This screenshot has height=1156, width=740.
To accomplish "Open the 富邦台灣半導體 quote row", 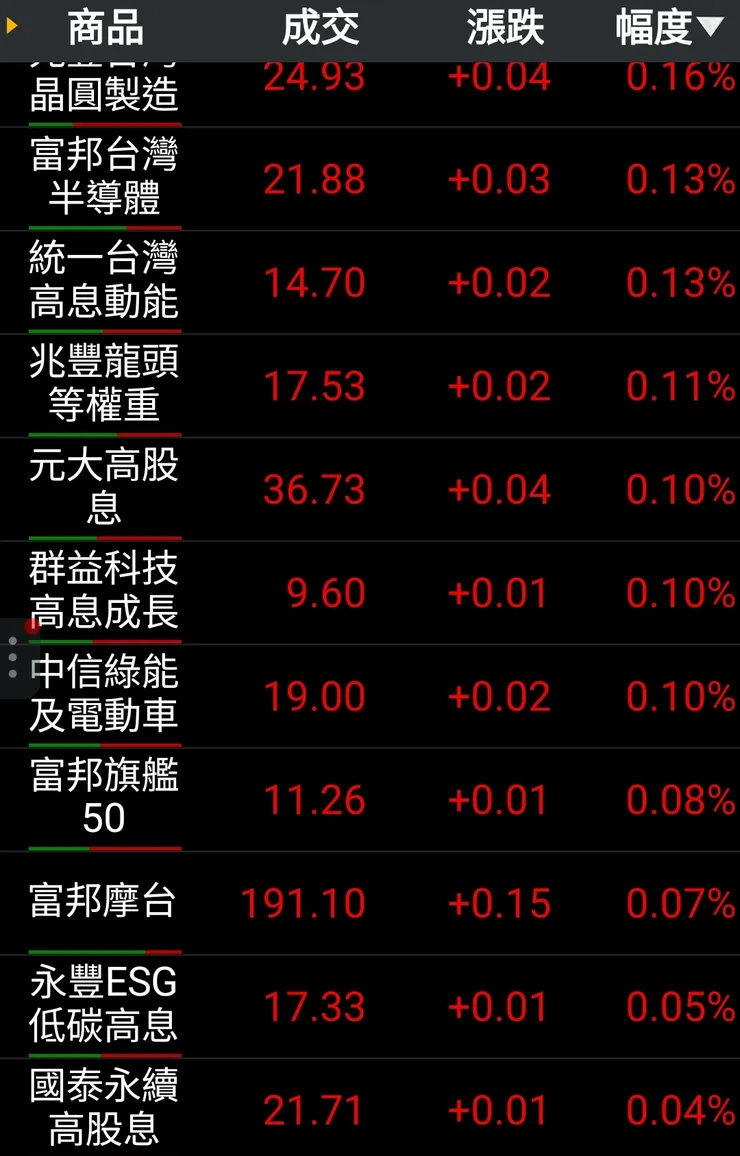I will 103,180.
